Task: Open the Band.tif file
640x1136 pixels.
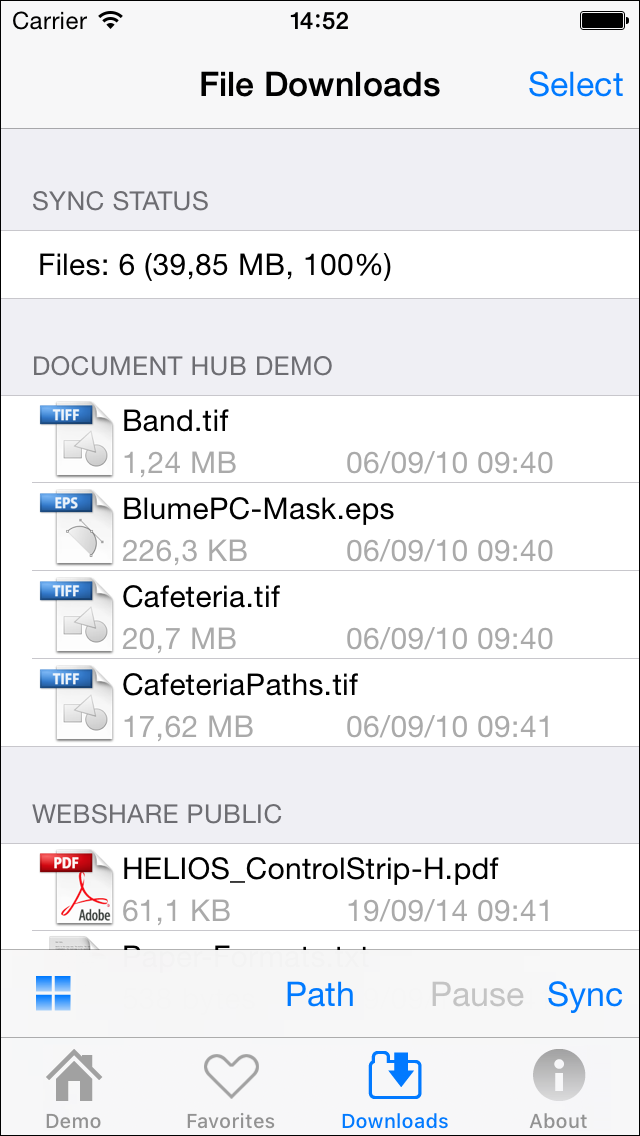Action: click(x=320, y=439)
